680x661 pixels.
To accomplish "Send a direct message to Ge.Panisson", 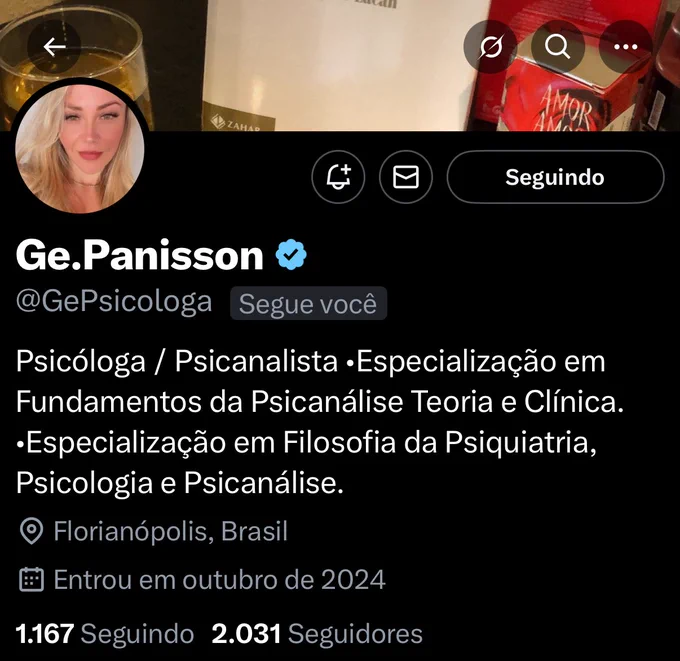I will click(x=405, y=178).
